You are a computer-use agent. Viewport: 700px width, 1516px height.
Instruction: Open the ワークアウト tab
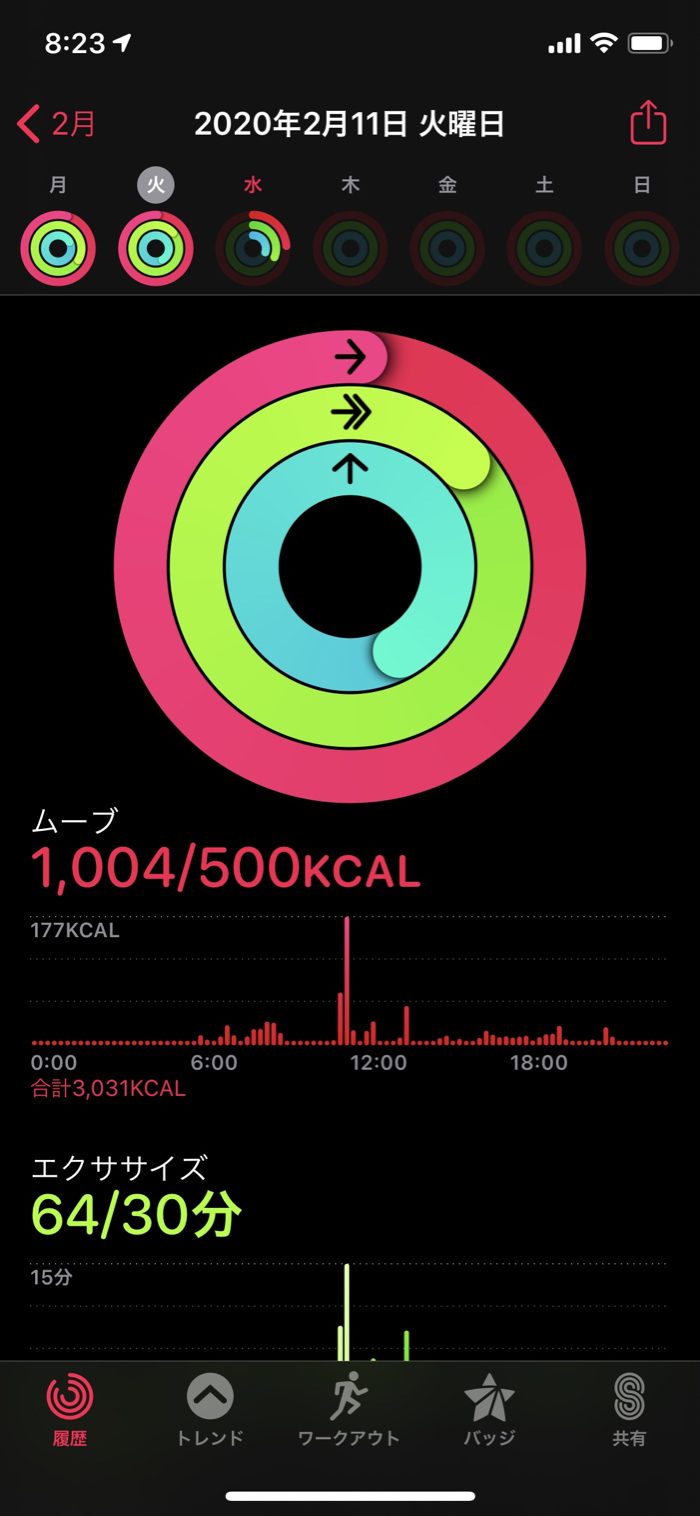click(x=349, y=1410)
